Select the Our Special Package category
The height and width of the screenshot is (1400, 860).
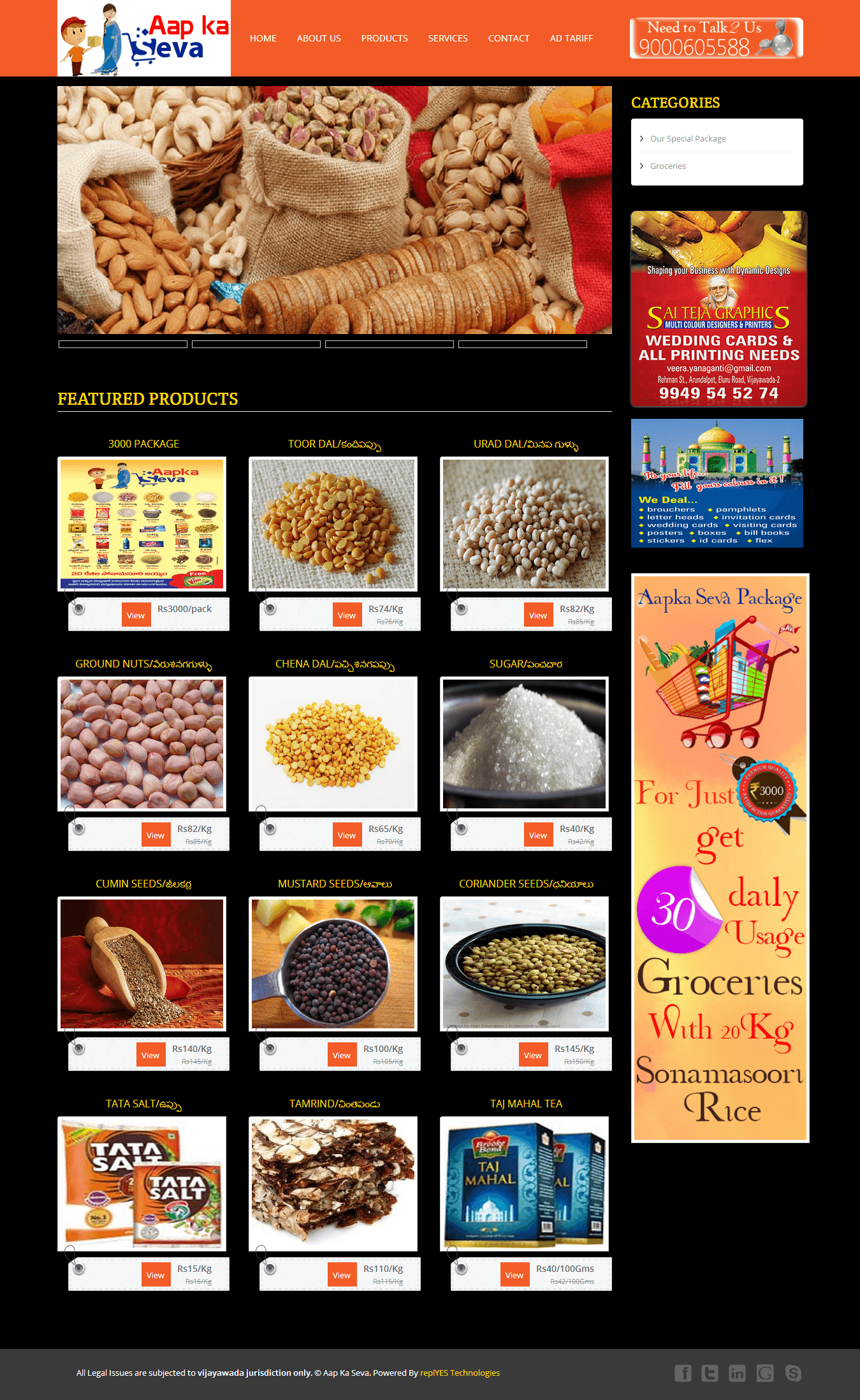[688, 138]
